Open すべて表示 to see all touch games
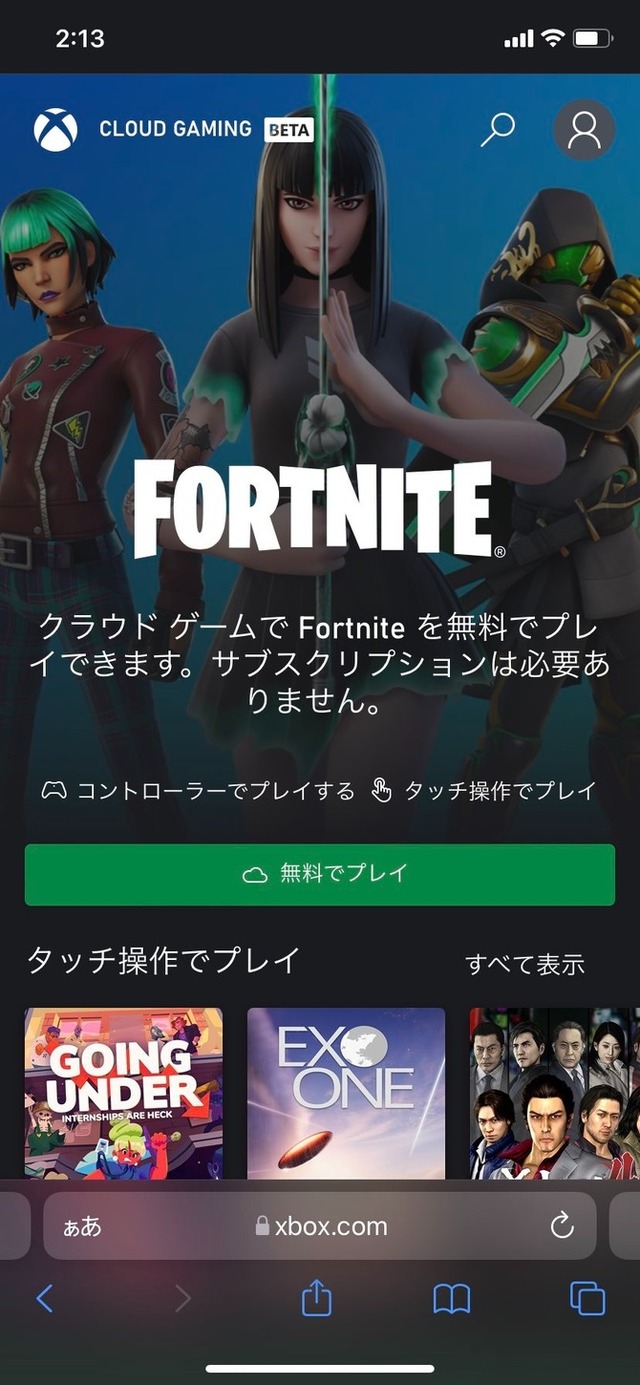The height and width of the screenshot is (1385, 640). click(x=525, y=964)
